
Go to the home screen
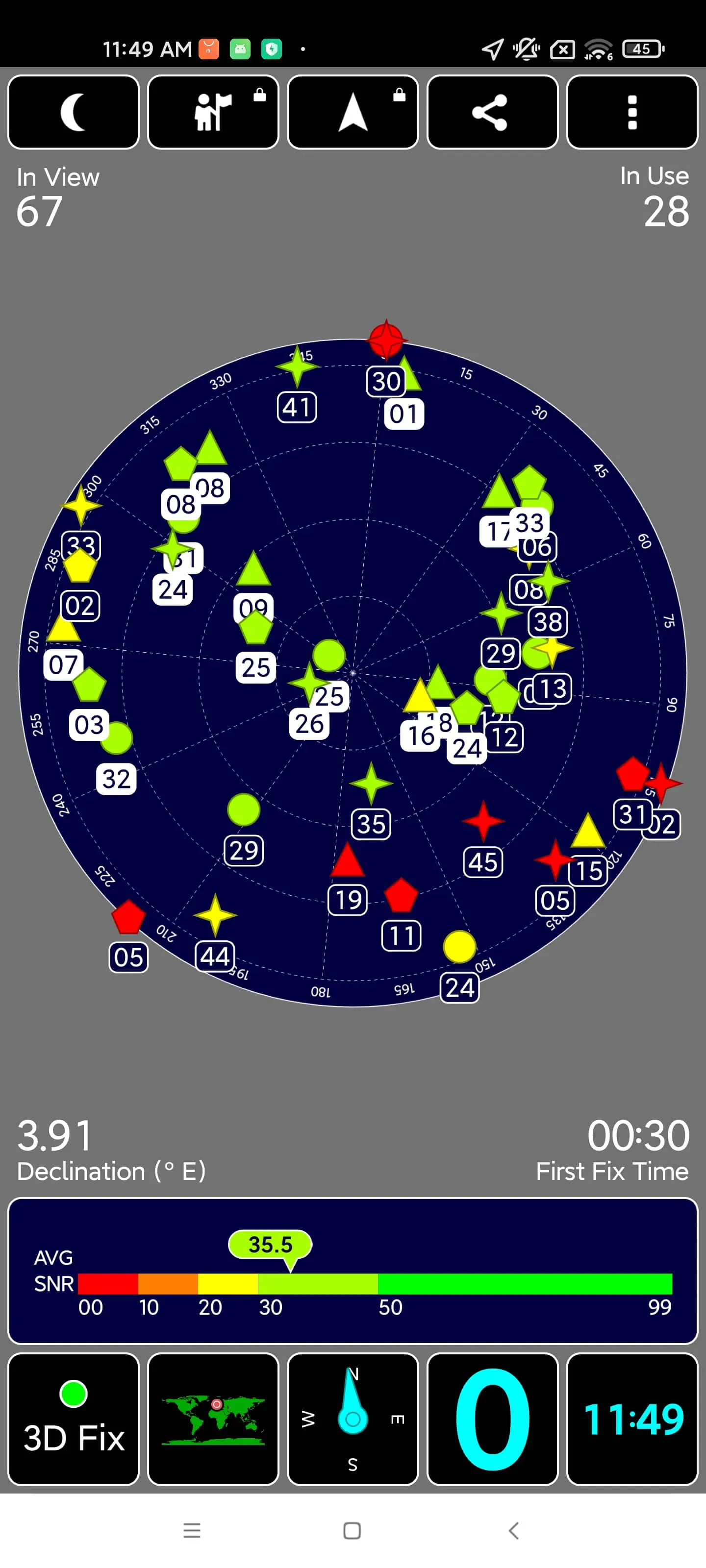click(x=352, y=1530)
